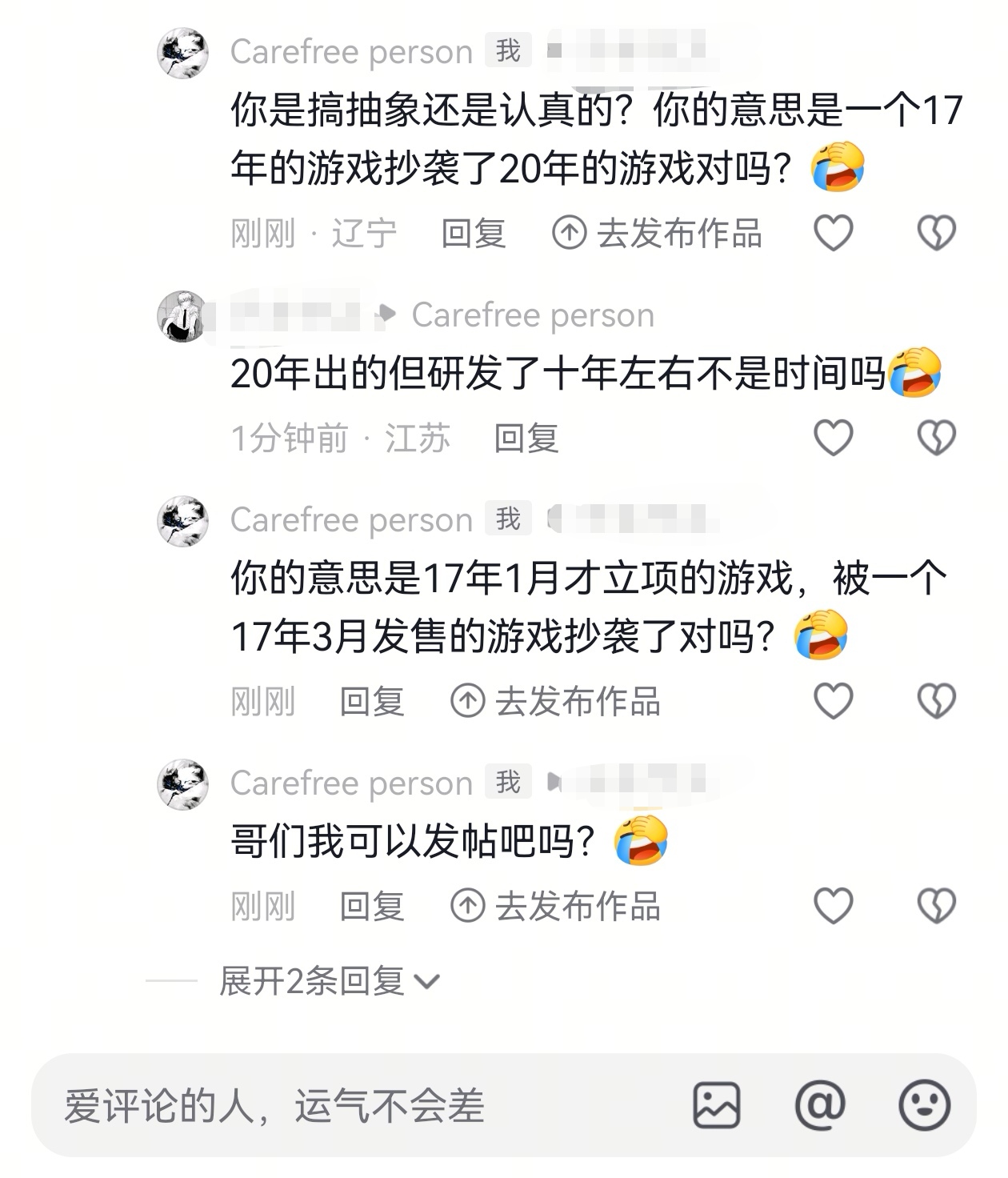This screenshot has width=1008, height=1178.
Task: Reply to the comment about 17年1月才立项
Action: point(372,702)
